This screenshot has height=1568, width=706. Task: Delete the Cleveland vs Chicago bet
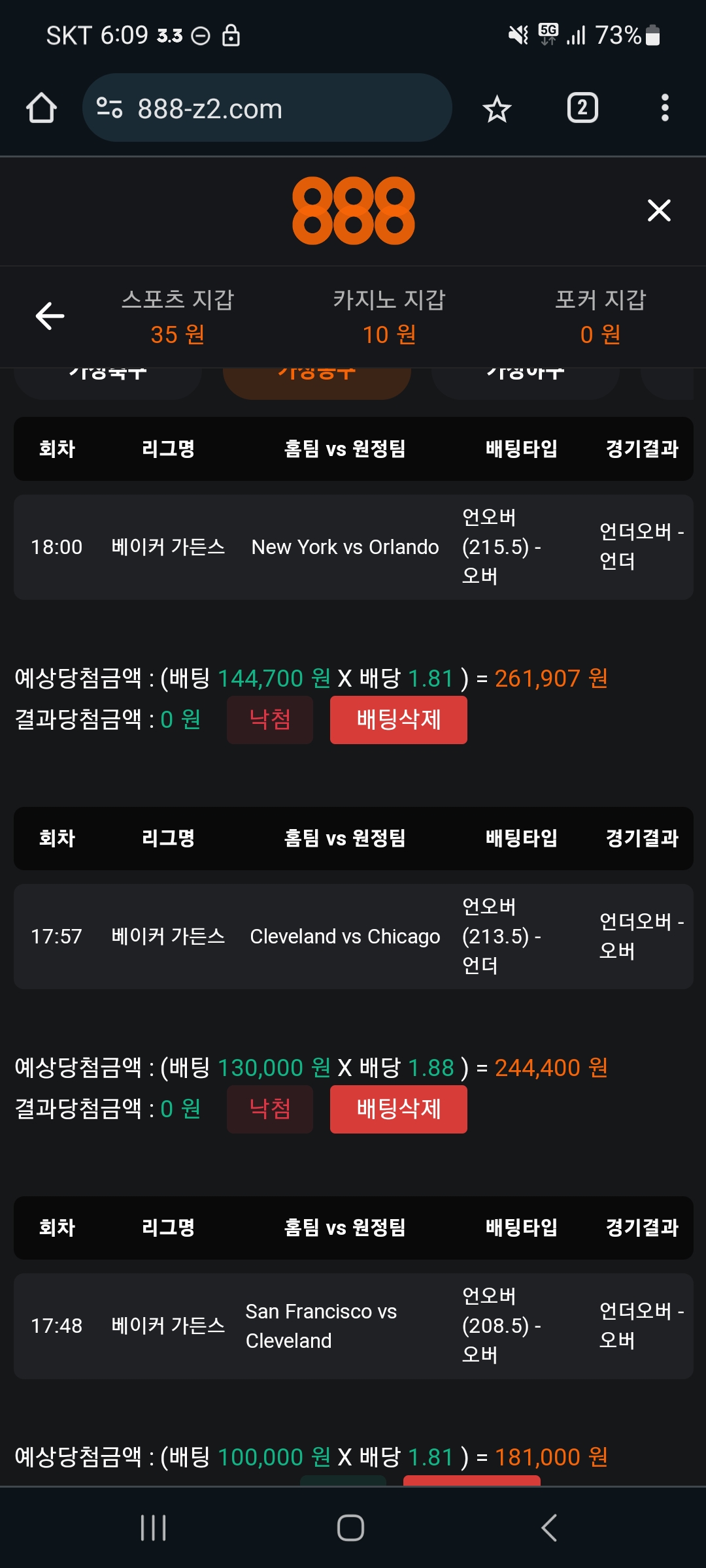click(x=398, y=1109)
